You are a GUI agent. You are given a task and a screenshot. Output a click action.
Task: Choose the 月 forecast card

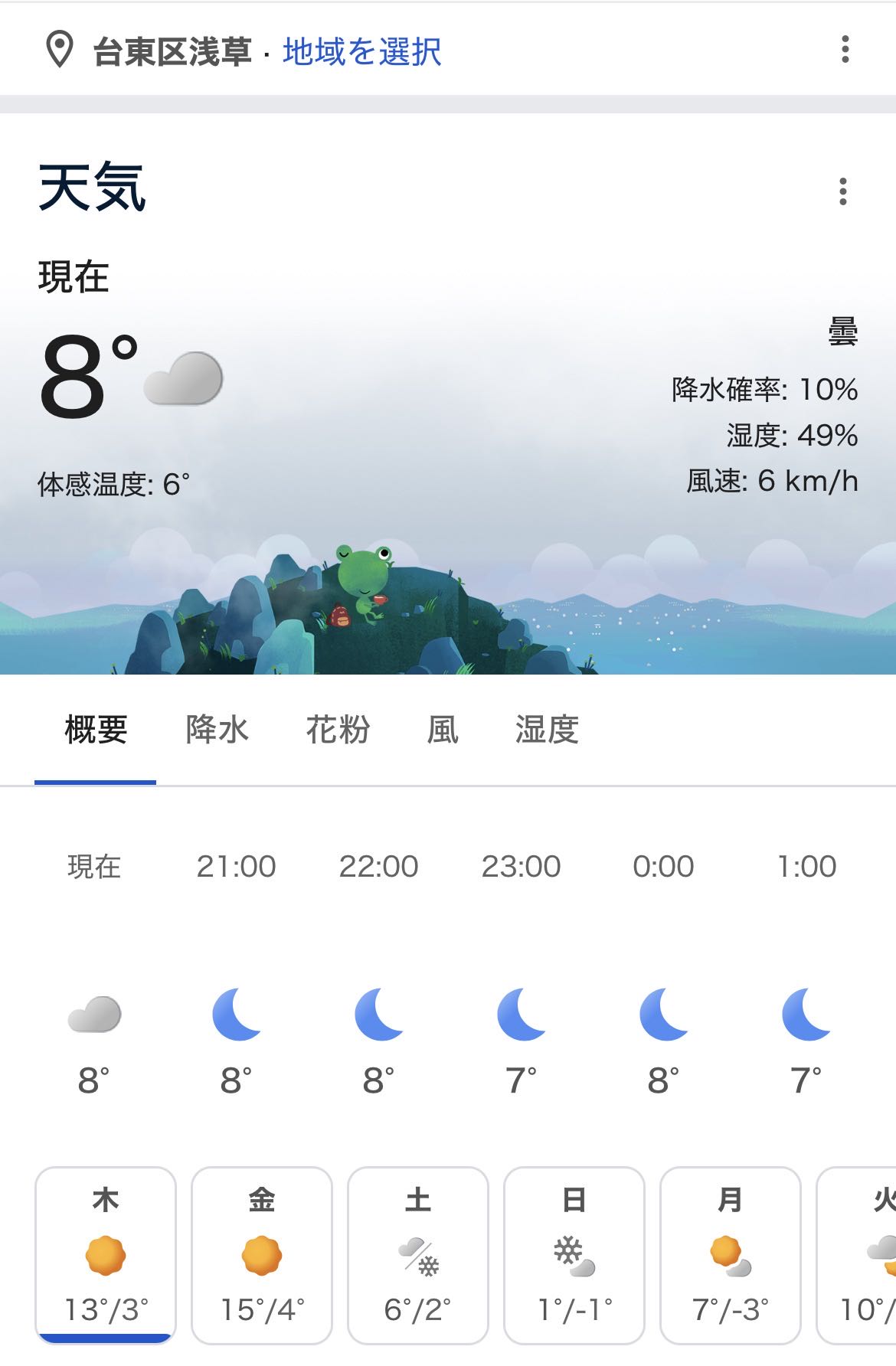coord(731,1256)
